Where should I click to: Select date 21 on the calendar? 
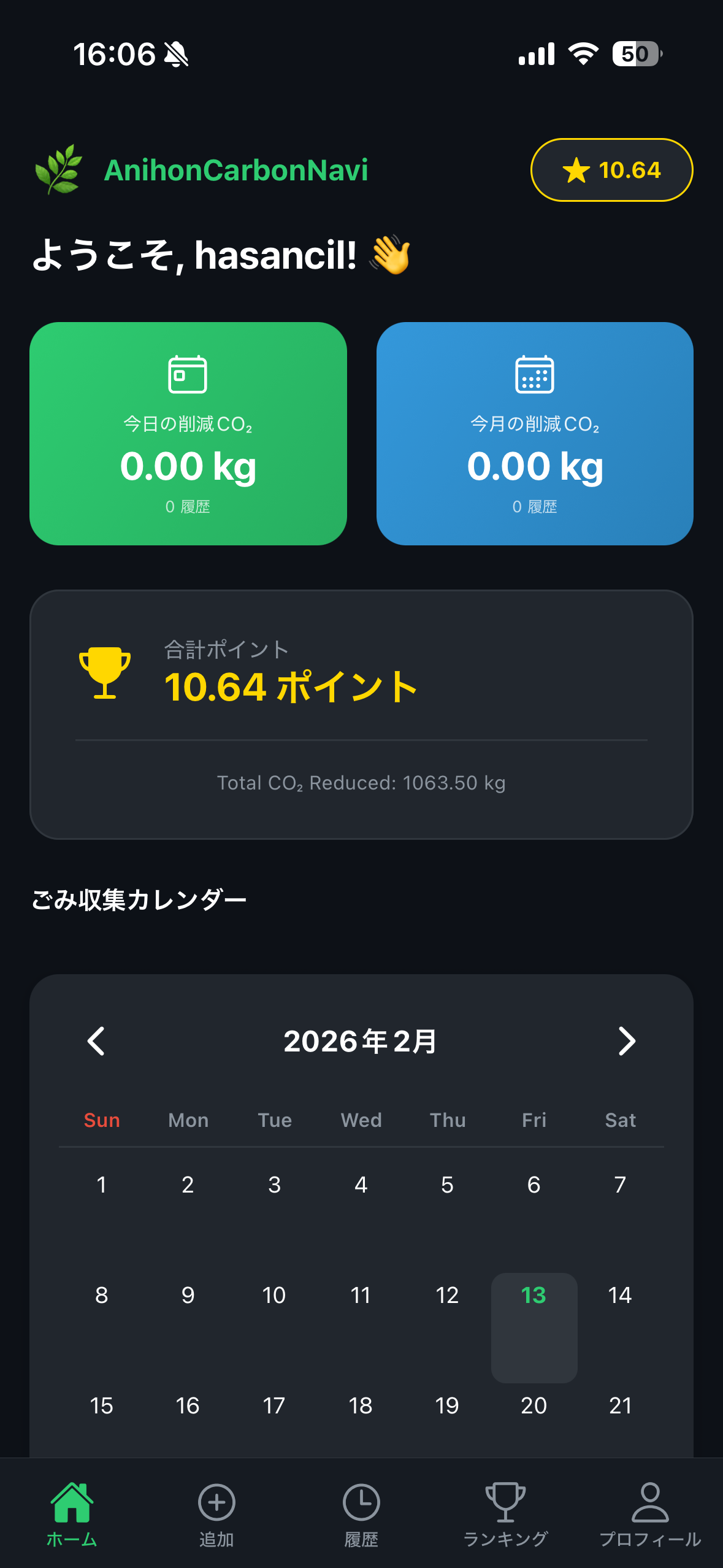tap(621, 1405)
